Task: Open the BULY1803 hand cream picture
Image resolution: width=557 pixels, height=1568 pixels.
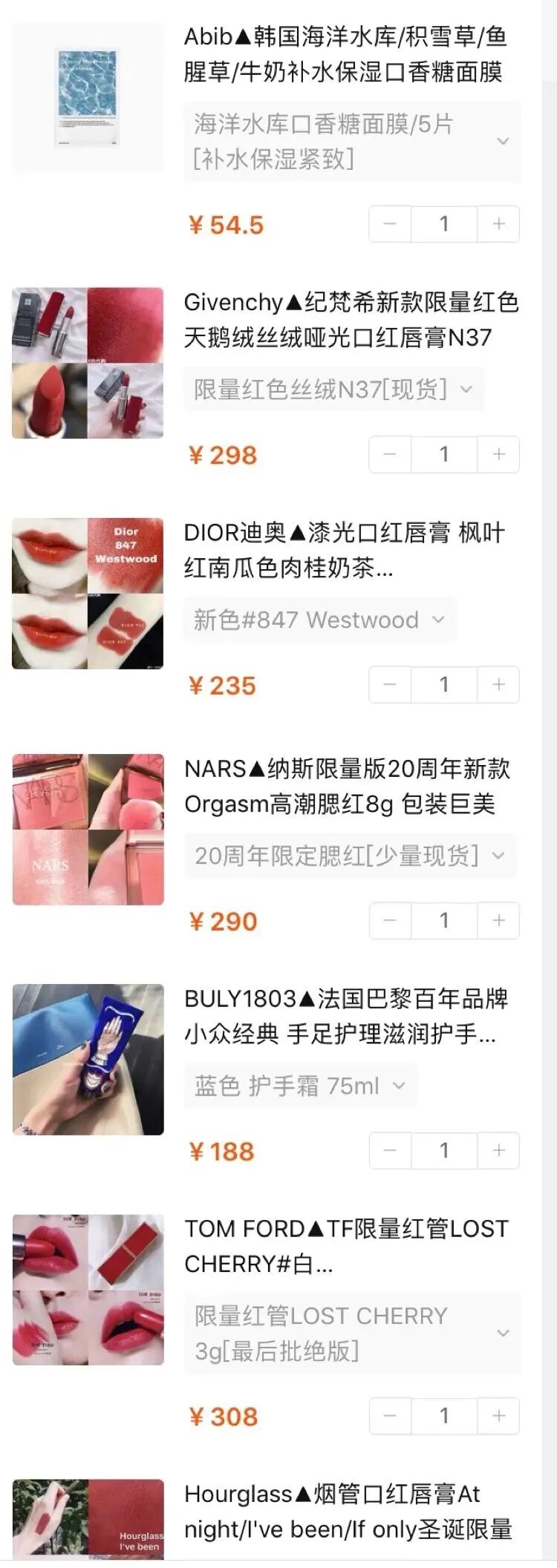Action: click(88, 1059)
